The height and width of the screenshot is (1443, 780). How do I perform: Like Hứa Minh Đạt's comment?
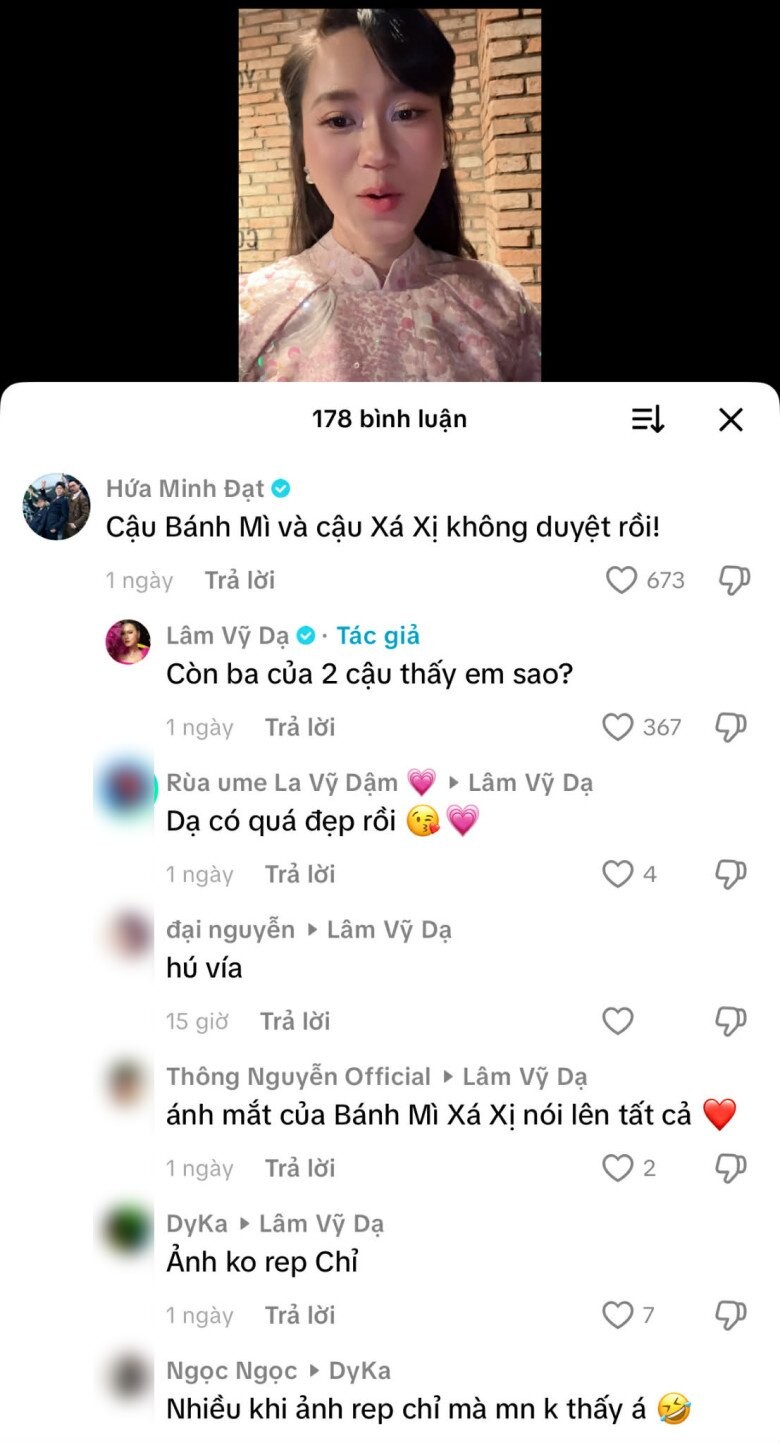pos(622,580)
